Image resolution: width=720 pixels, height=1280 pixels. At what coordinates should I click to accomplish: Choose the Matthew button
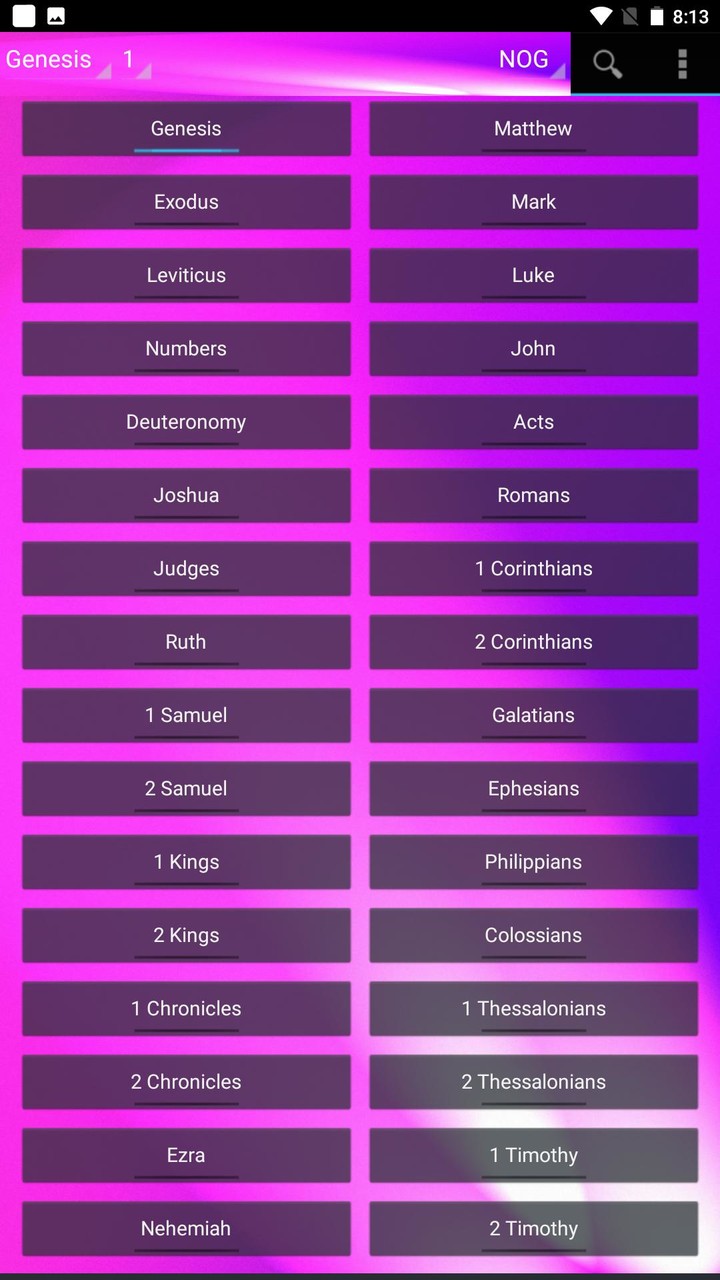click(x=533, y=129)
